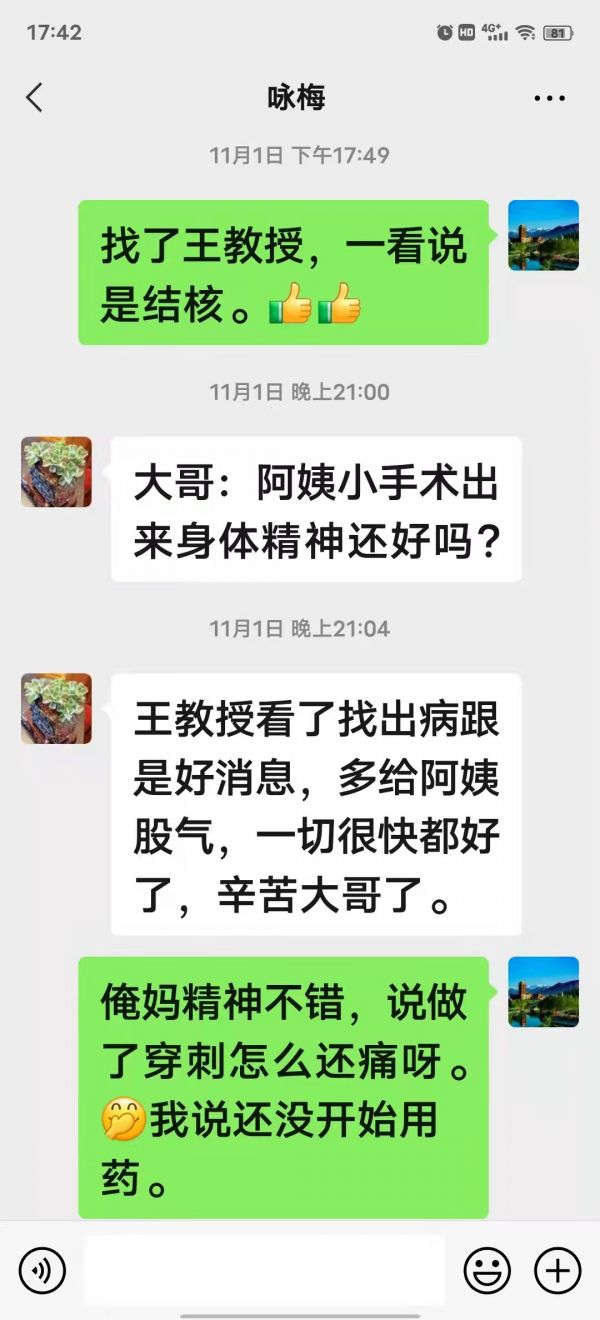Open the plus attachments panel
The image size is (600, 1320).
[x=557, y=1271]
